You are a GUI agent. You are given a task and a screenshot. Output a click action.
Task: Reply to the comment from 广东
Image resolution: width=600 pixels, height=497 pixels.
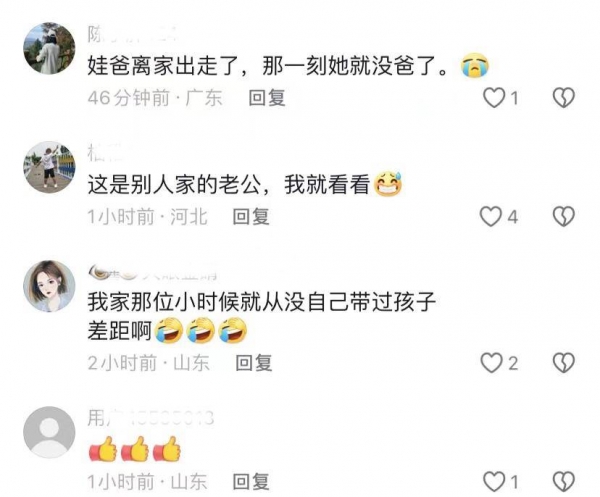(267, 98)
